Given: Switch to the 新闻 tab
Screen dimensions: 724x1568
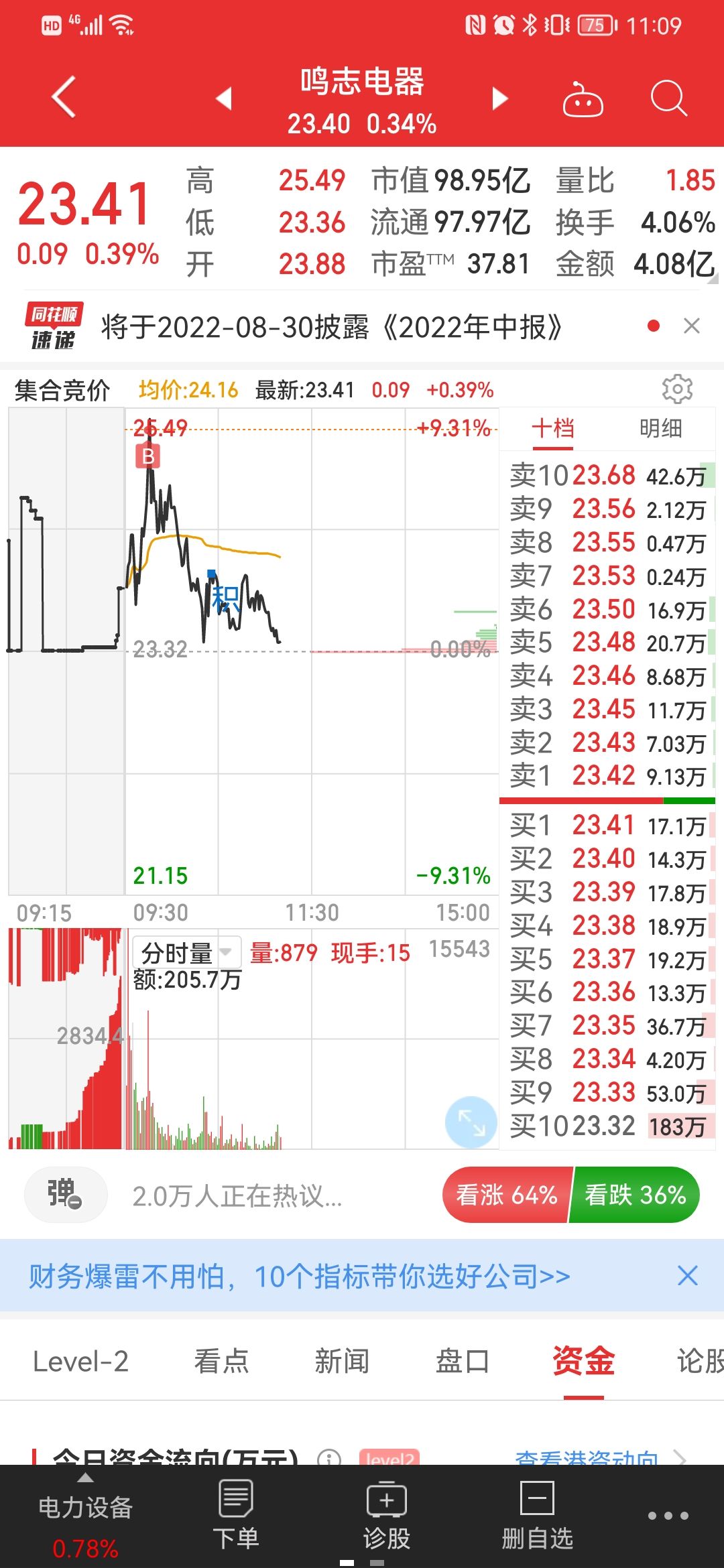Looking at the screenshot, I should (x=342, y=1362).
